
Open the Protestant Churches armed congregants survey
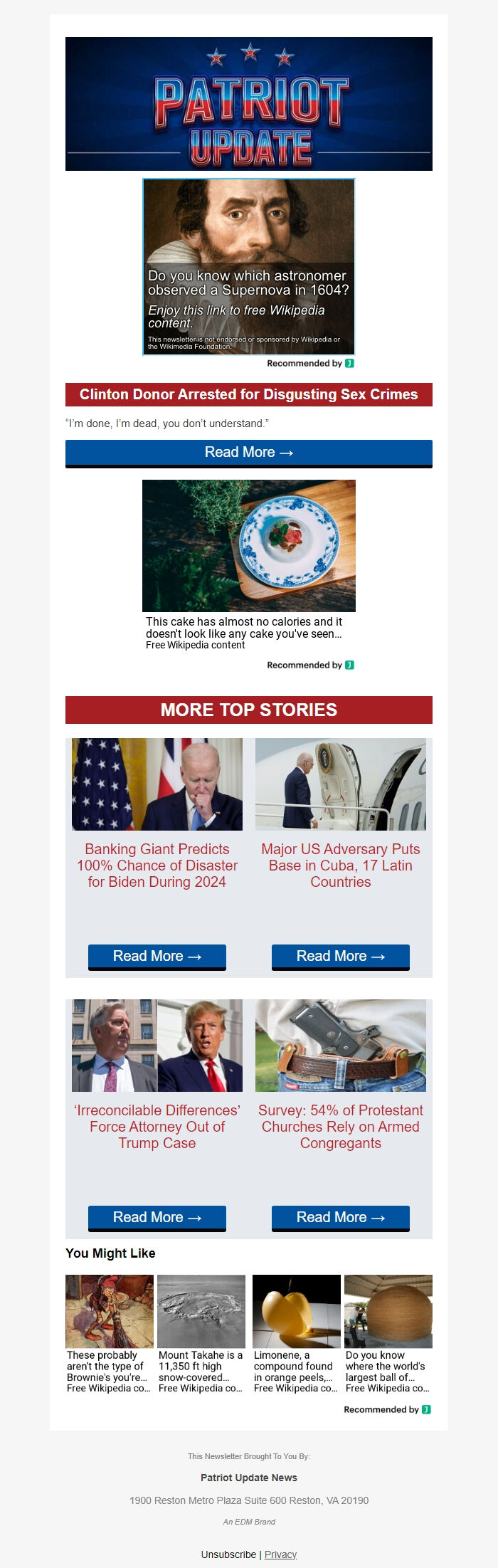[x=340, y=1126]
